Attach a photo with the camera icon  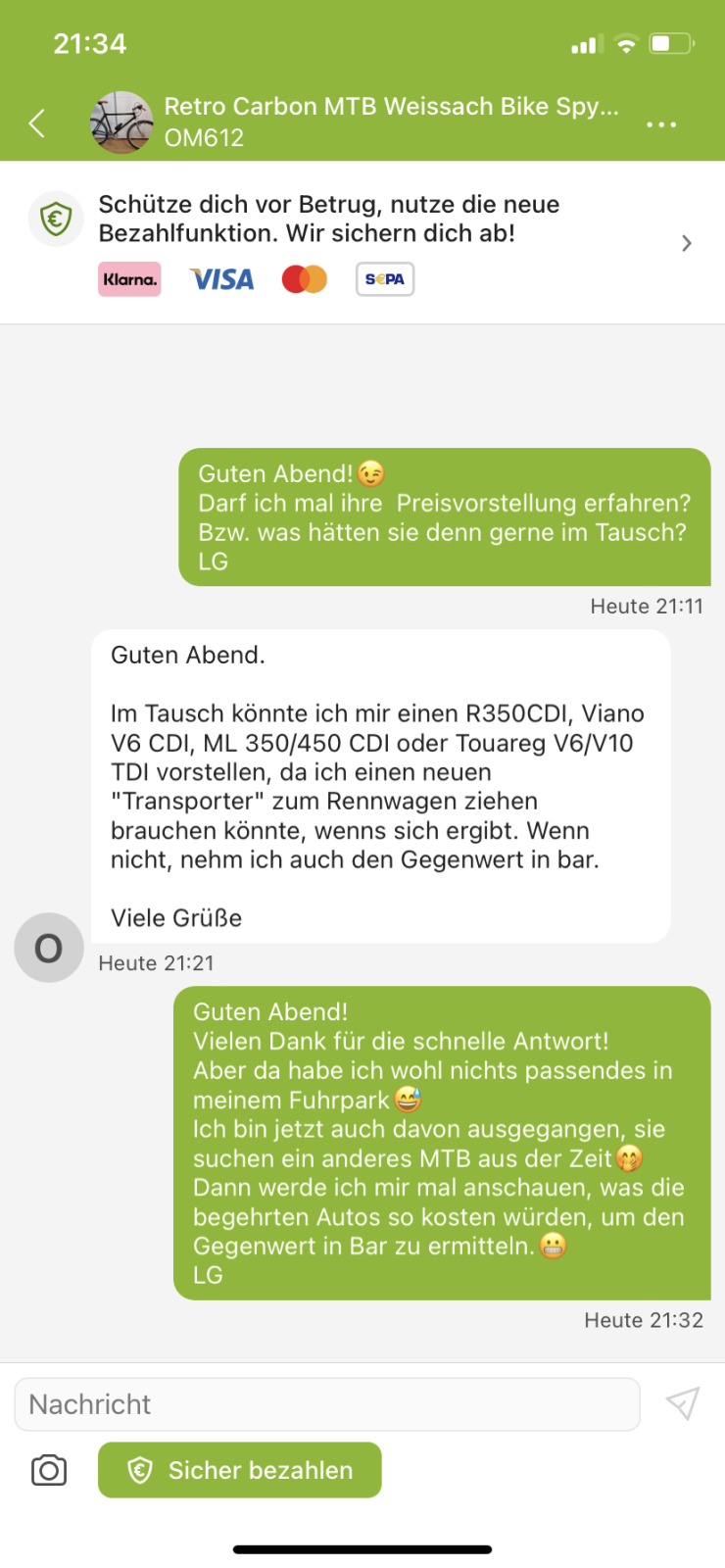[49, 1470]
